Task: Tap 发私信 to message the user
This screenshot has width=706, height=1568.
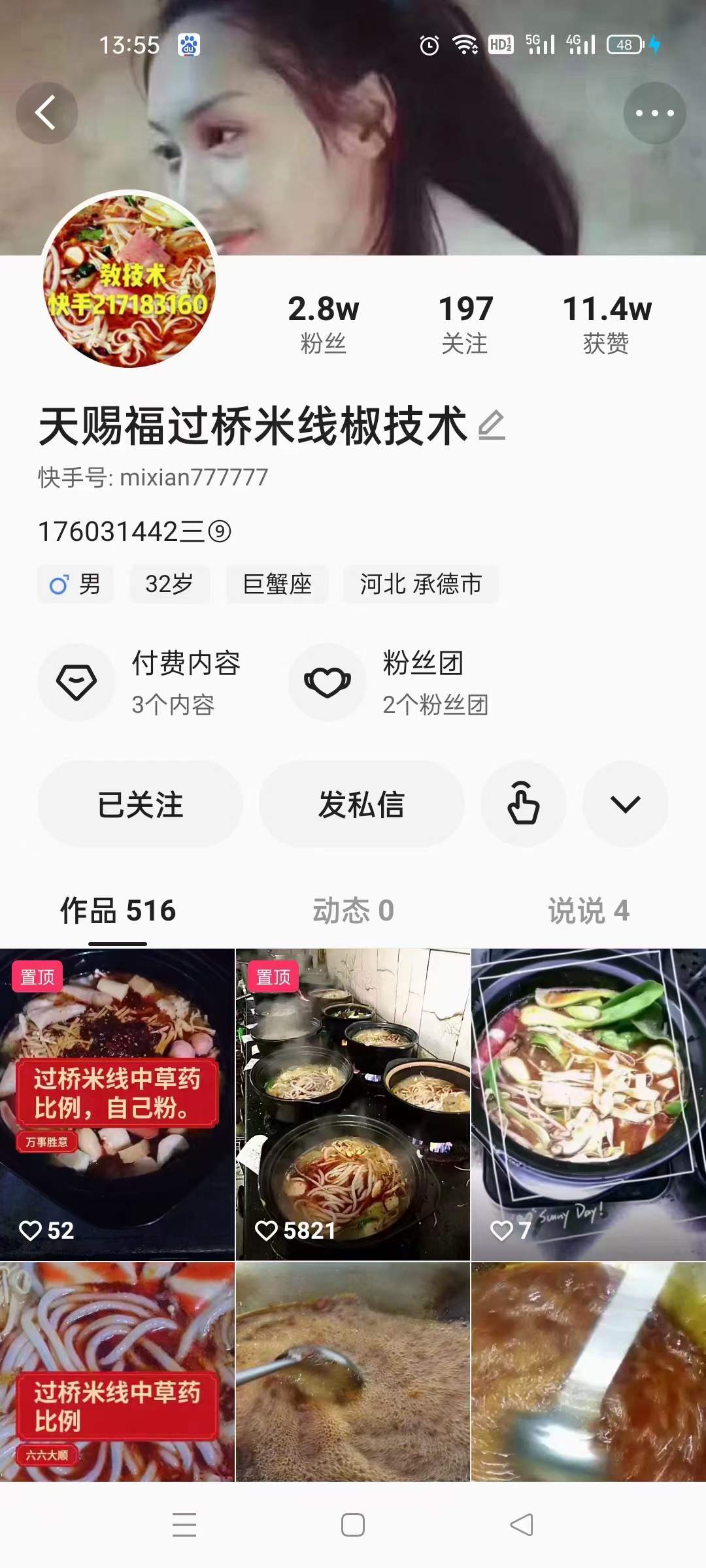Action: tap(361, 805)
